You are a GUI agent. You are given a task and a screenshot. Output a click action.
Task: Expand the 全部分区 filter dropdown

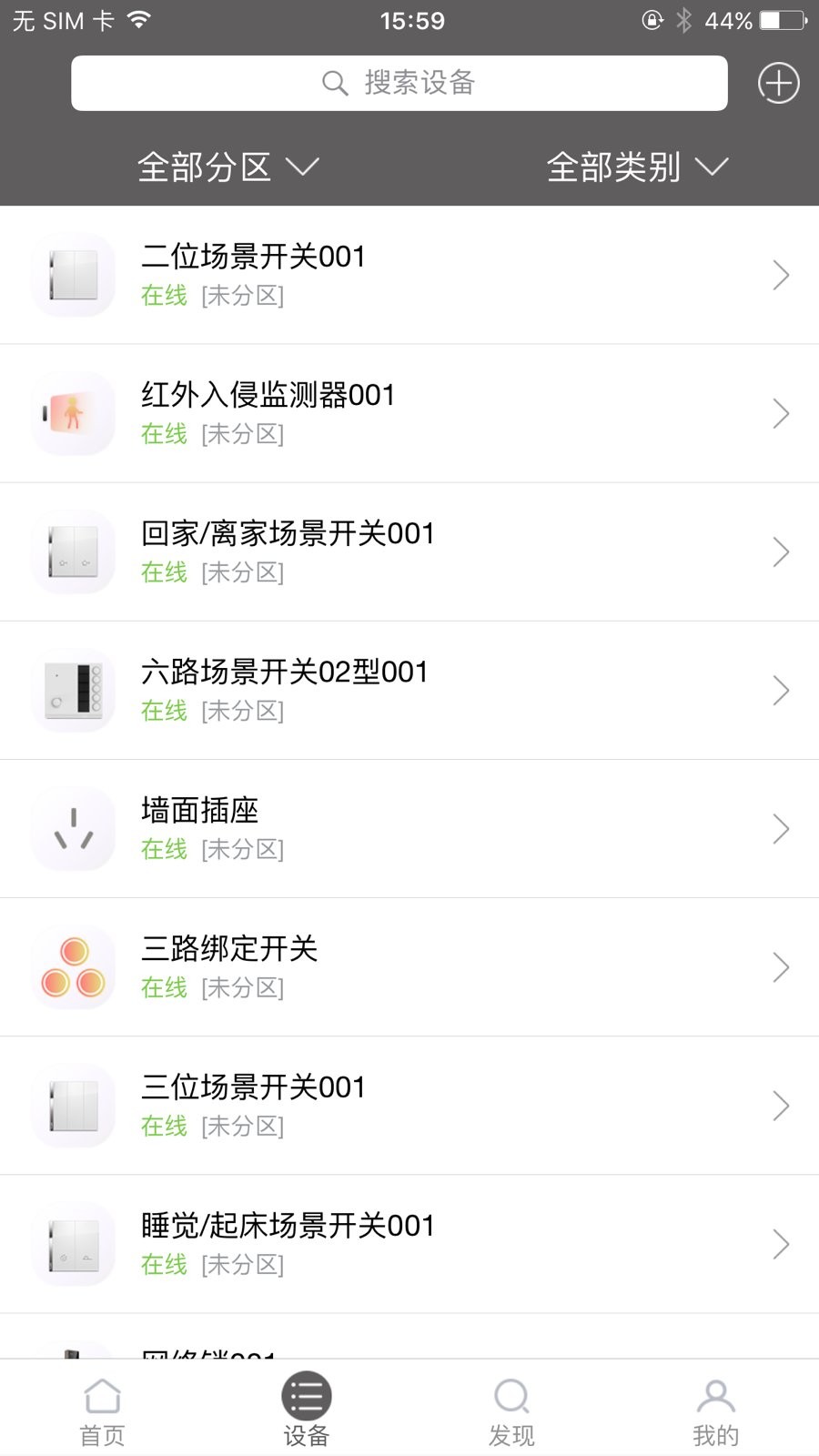click(227, 167)
